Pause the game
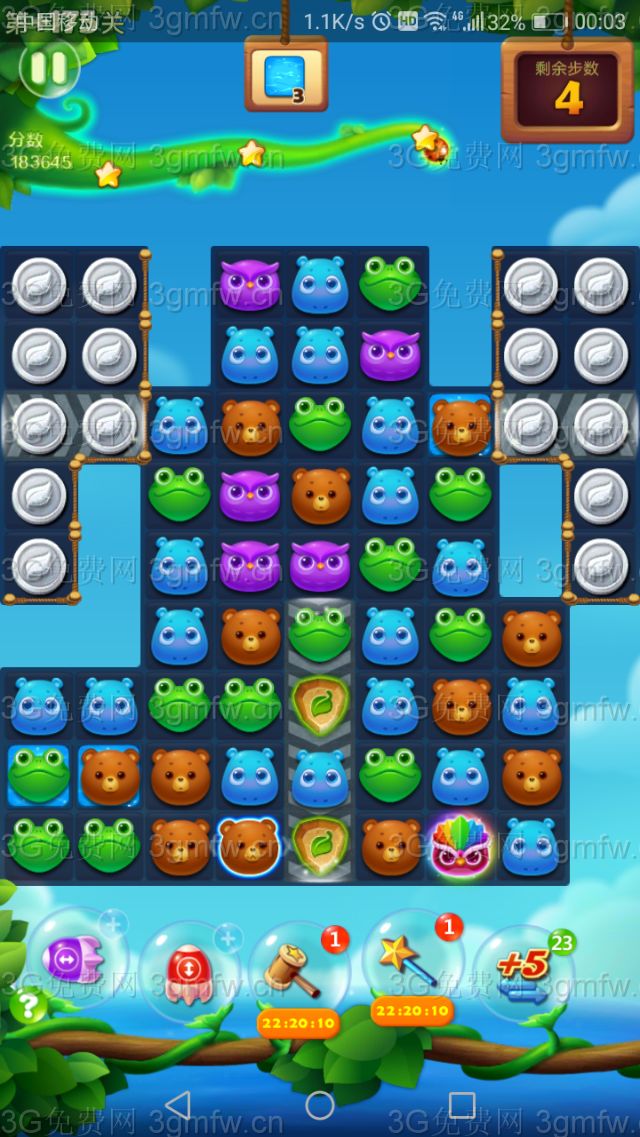Viewport: 640px width, 1137px height. (x=49, y=68)
